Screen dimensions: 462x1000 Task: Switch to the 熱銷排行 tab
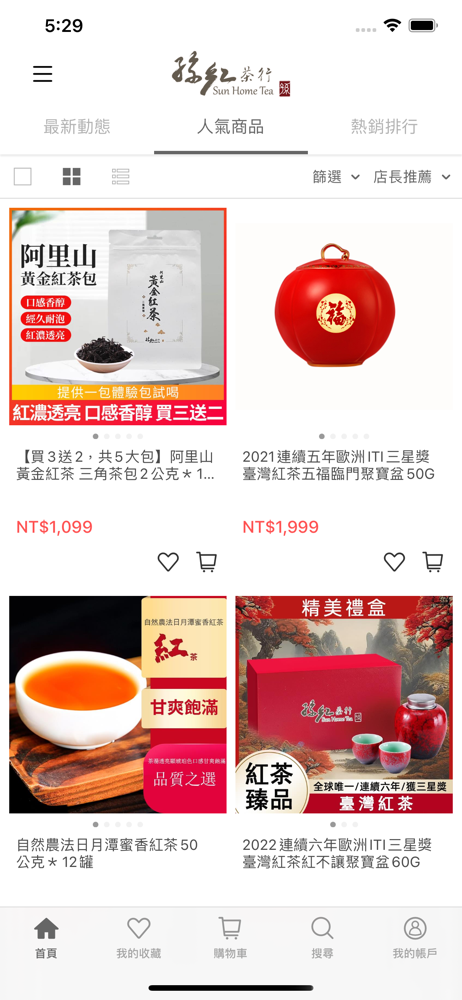click(384, 126)
